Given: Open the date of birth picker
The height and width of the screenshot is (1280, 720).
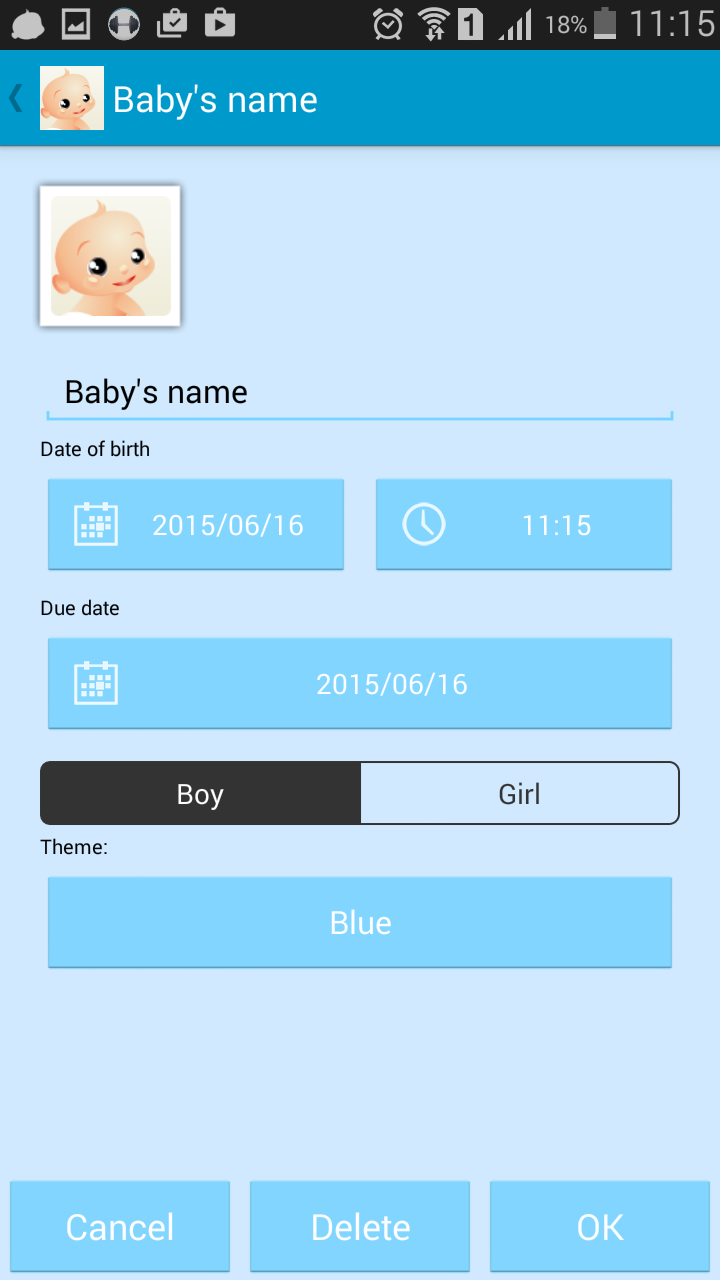Looking at the screenshot, I should (x=196, y=524).
